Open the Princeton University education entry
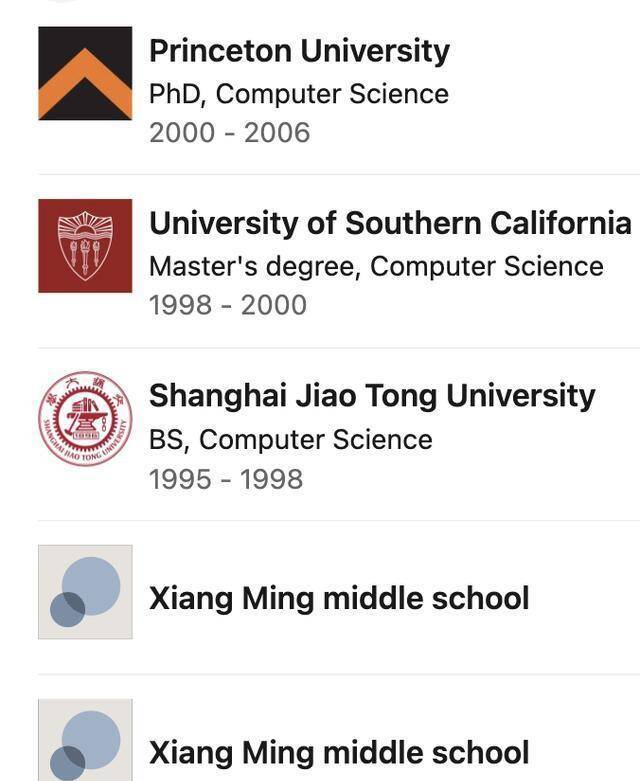640x781 pixels. pos(299,51)
